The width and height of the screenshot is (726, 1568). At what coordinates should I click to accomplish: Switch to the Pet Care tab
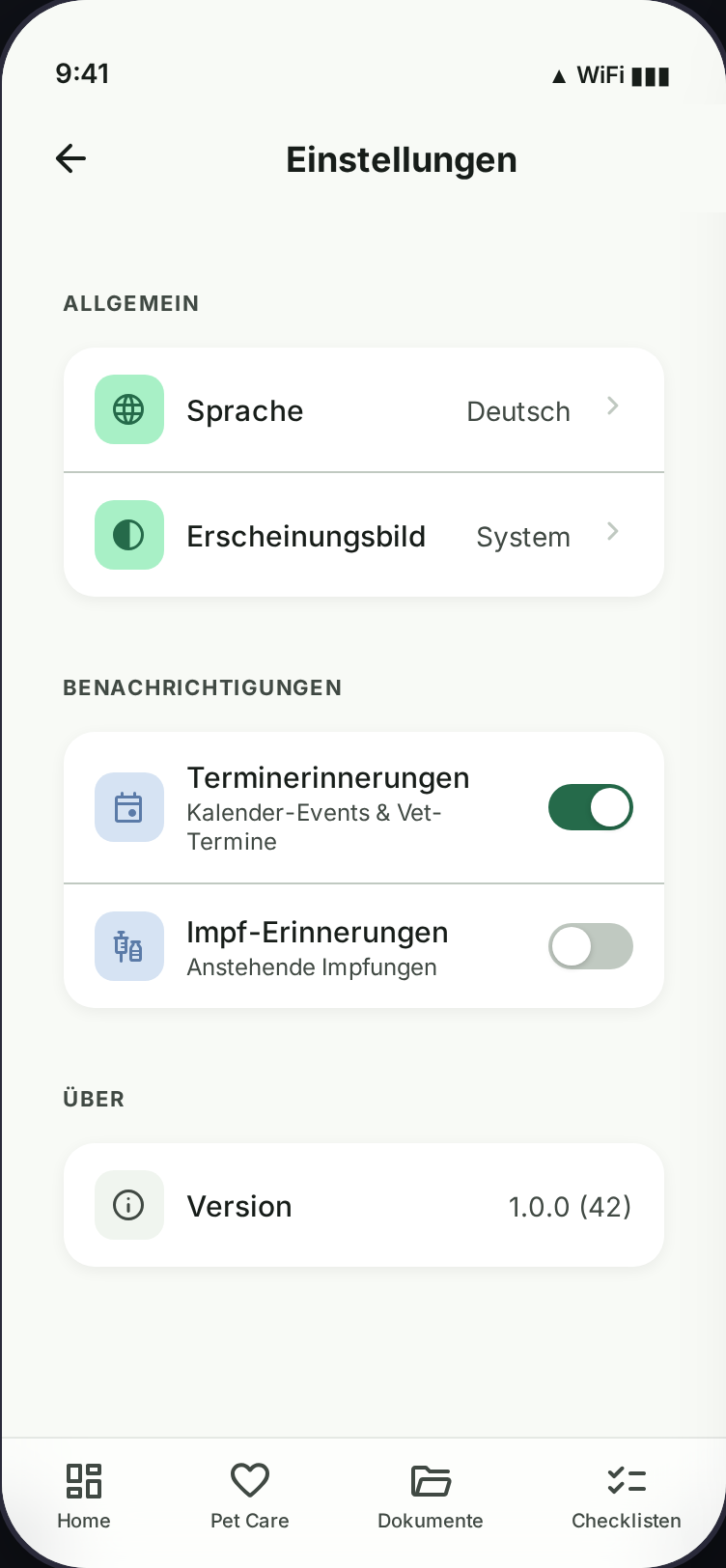pos(249,1495)
